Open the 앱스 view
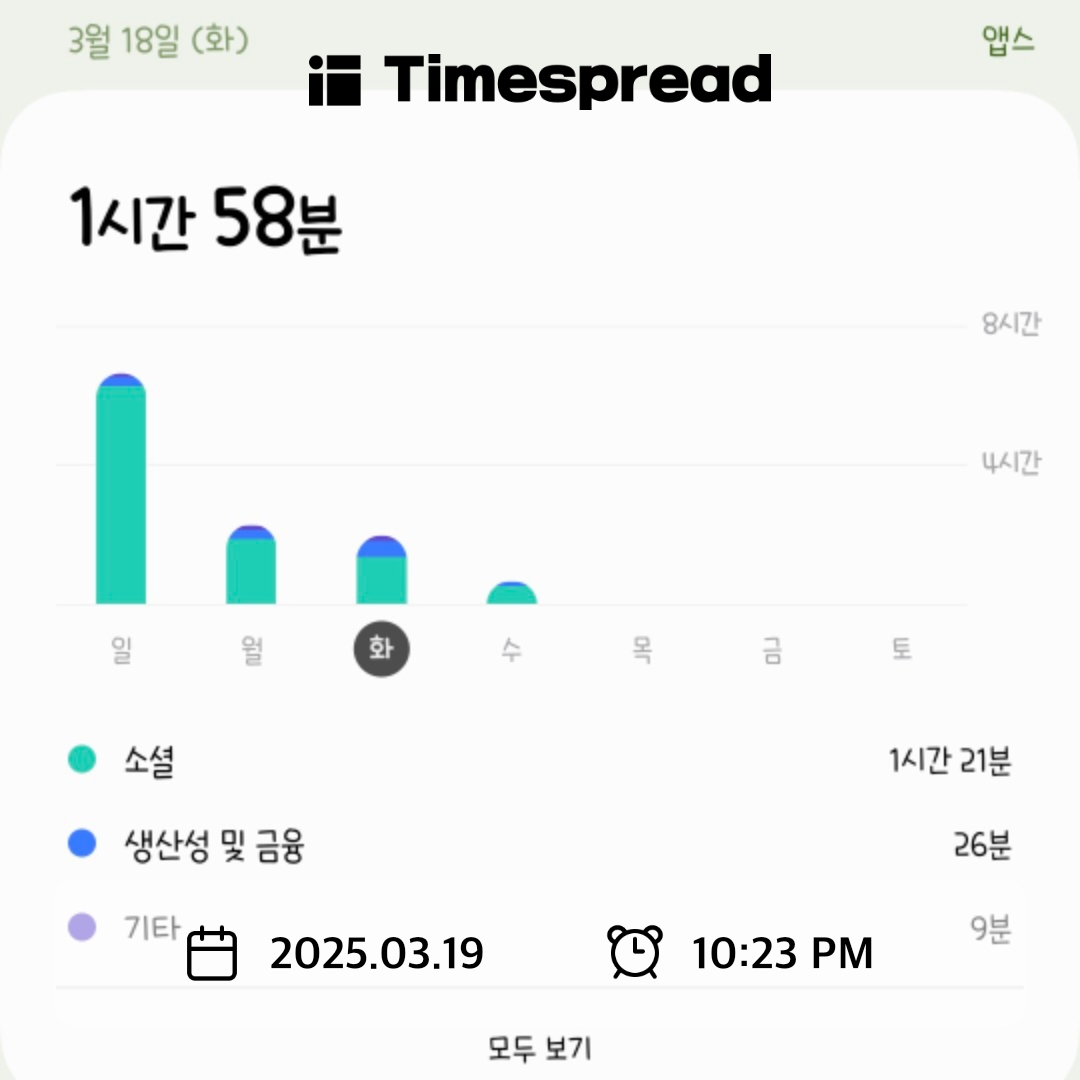The width and height of the screenshot is (1080, 1080). [1008, 42]
